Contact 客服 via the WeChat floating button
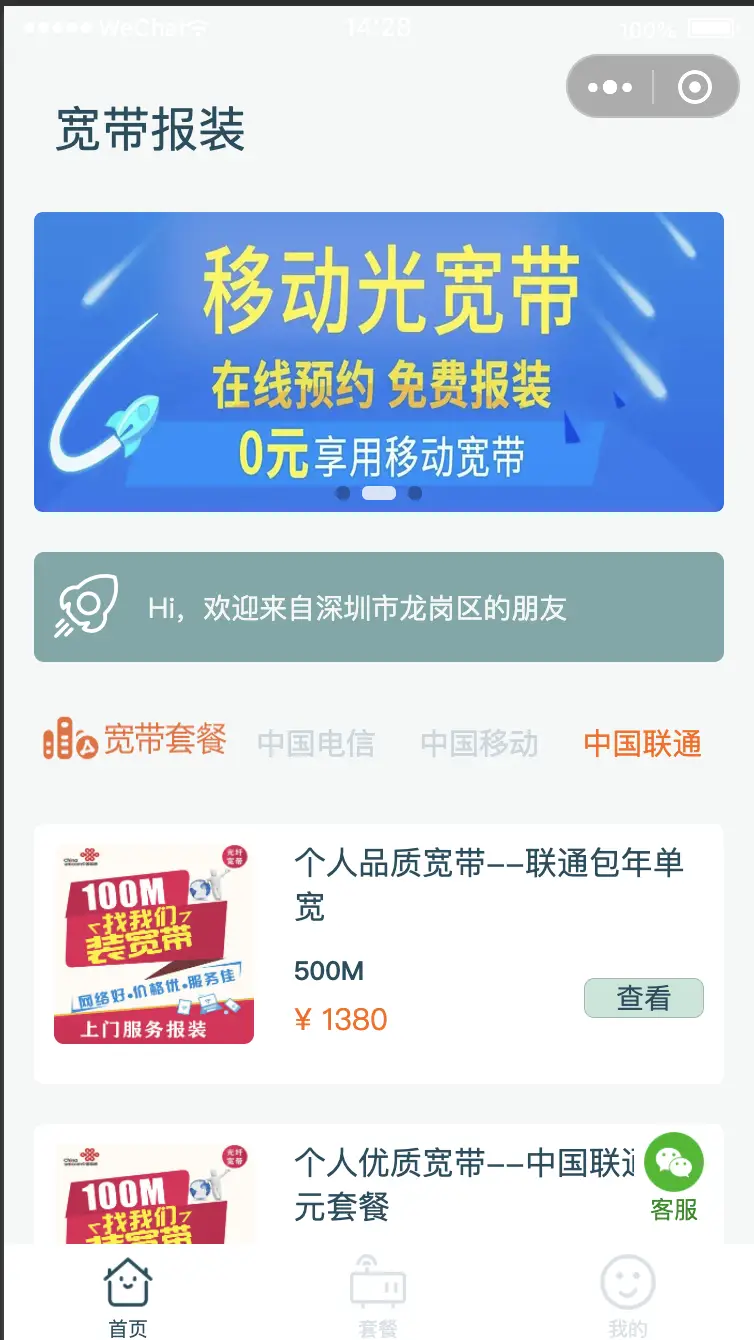The width and height of the screenshot is (754, 1340). coord(674,1175)
